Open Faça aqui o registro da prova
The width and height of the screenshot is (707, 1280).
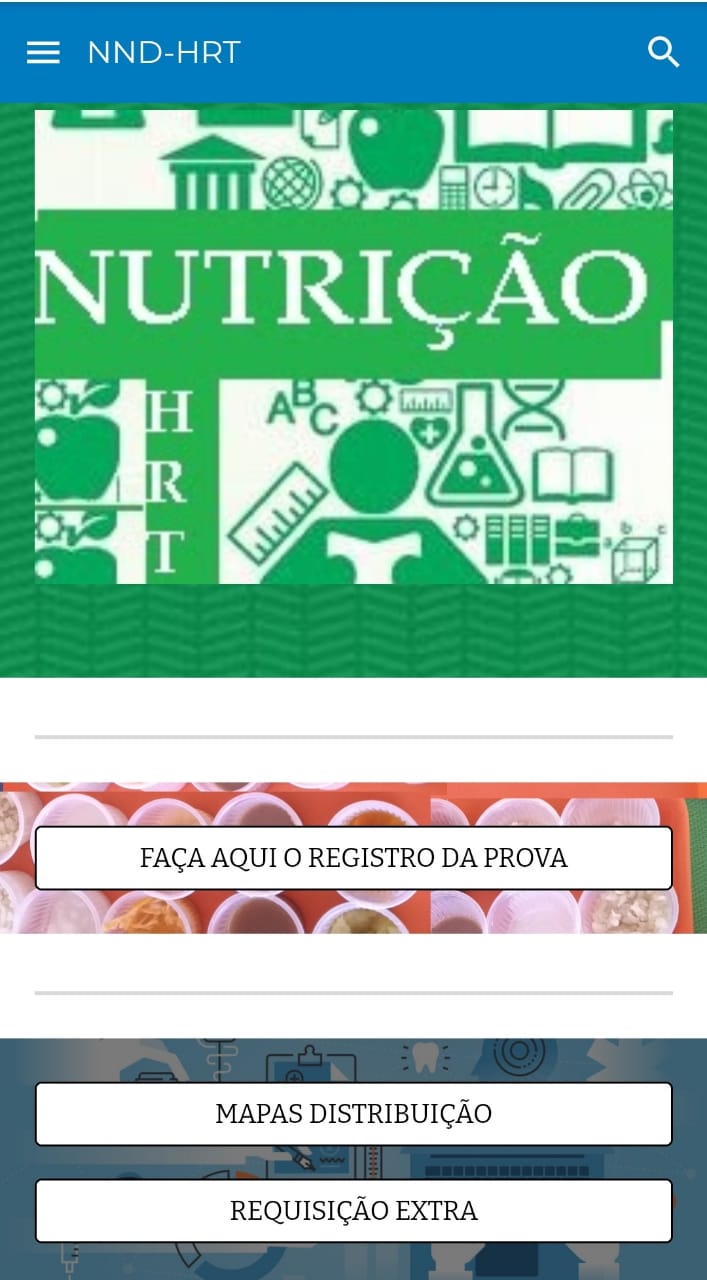click(x=353, y=858)
